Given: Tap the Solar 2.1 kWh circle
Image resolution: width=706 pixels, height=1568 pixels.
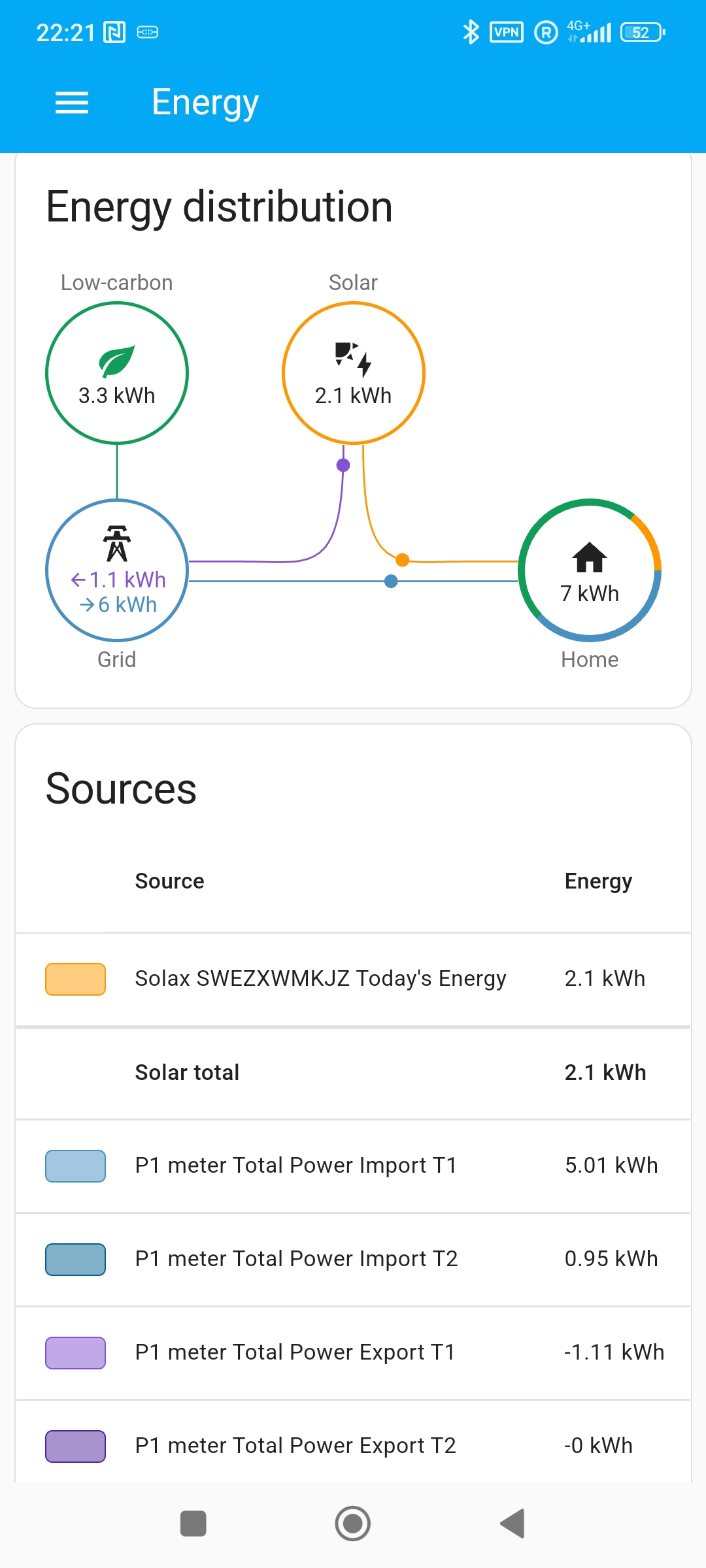Looking at the screenshot, I should (x=354, y=373).
